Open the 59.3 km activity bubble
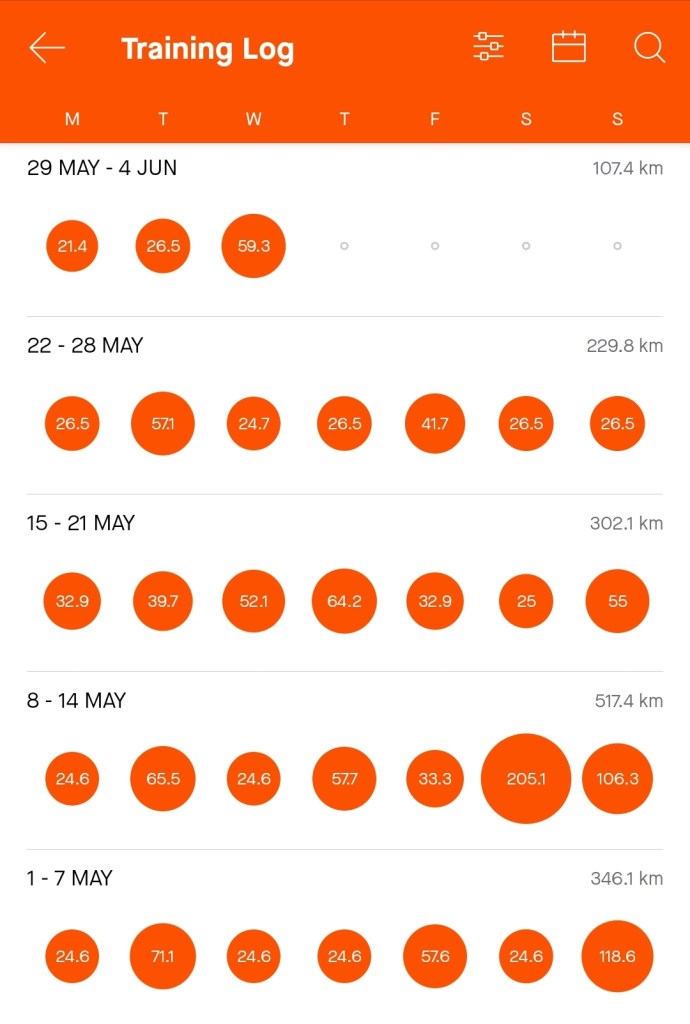This screenshot has width=690, height=1024. 253,245
